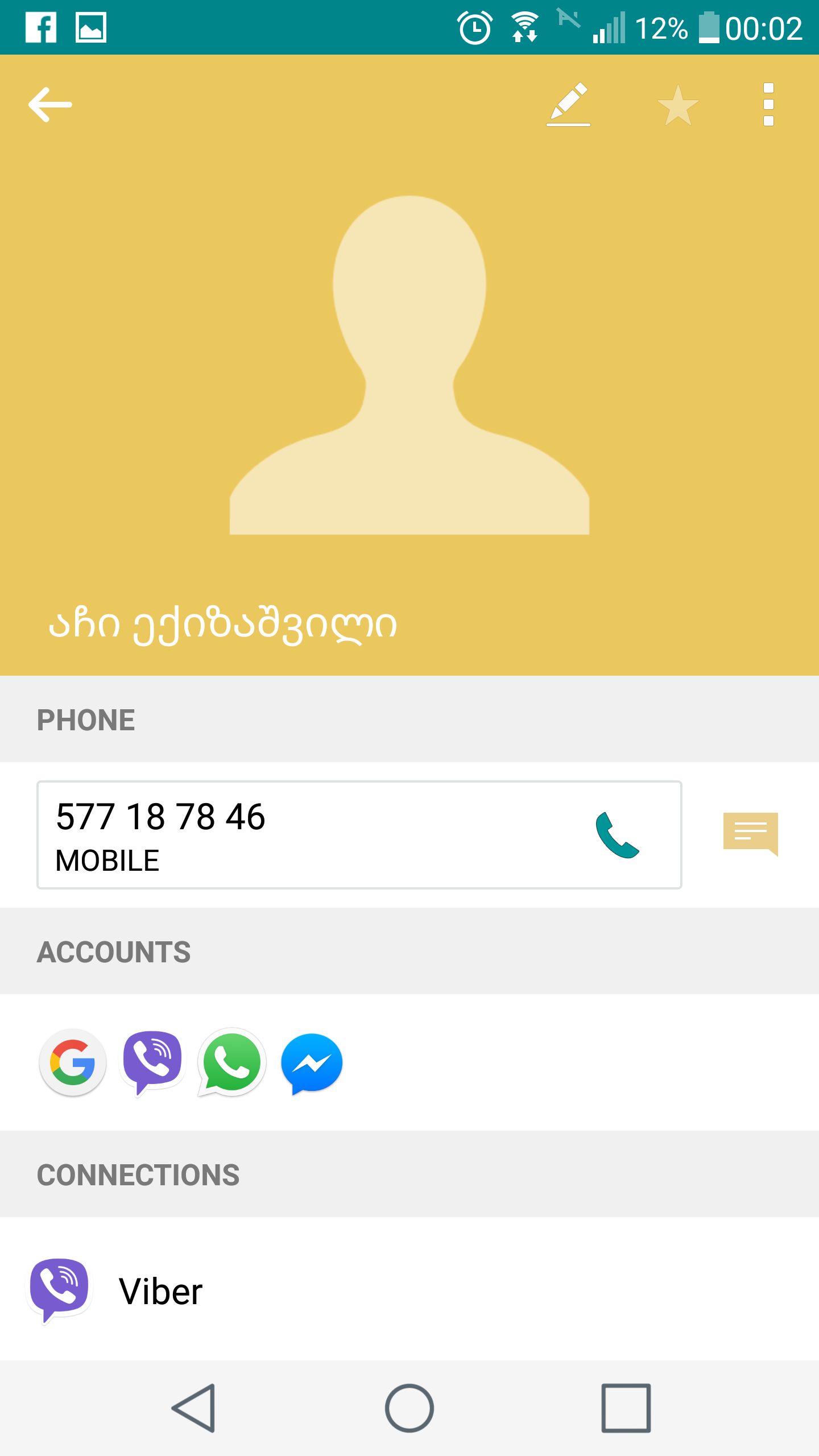This screenshot has width=819, height=1456.
Task: Open the WhatsApp account icon
Action: tap(231, 1062)
